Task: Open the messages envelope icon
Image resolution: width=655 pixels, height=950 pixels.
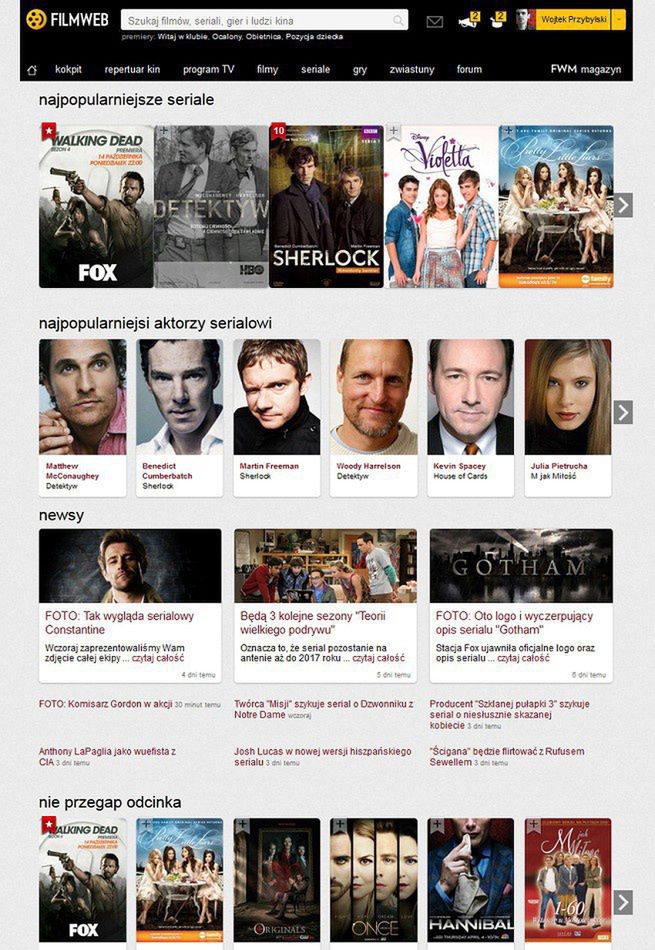Action: point(434,21)
